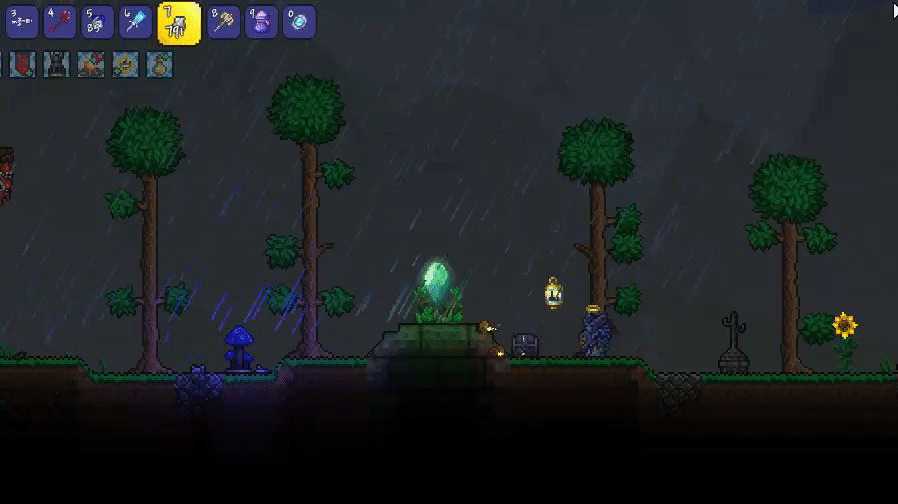This screenshot has width=898, height=504.
Task: Tap the campfire buff icon
Action: 91,65
